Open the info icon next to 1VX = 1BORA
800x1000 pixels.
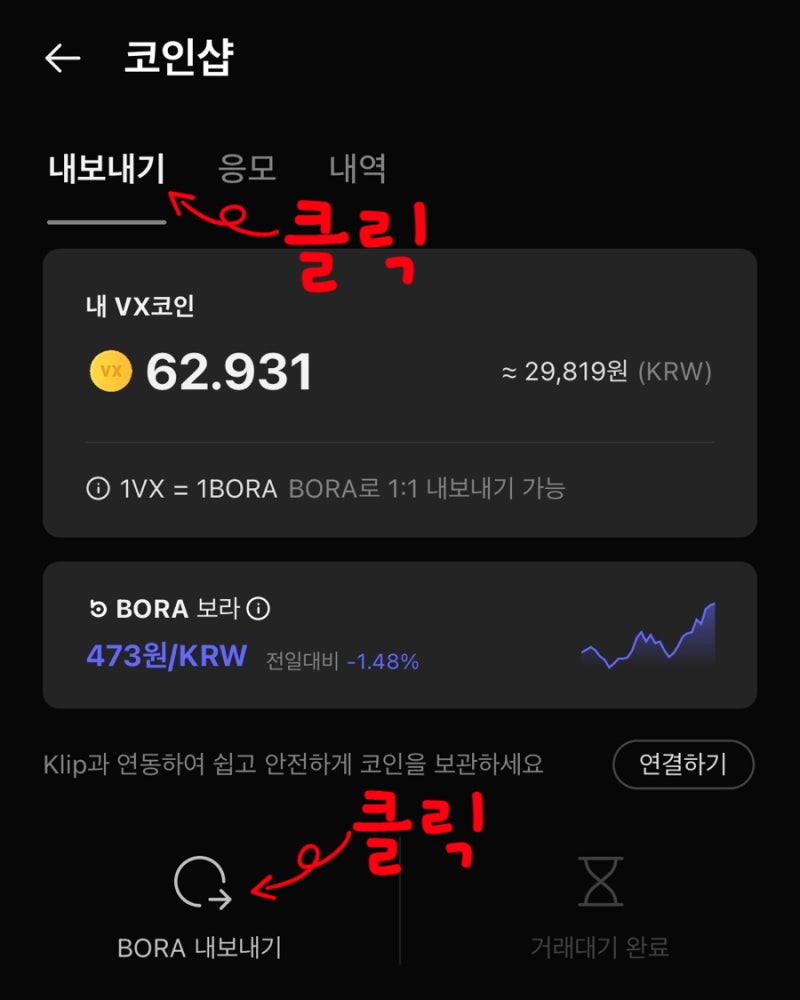coord(98,488)
